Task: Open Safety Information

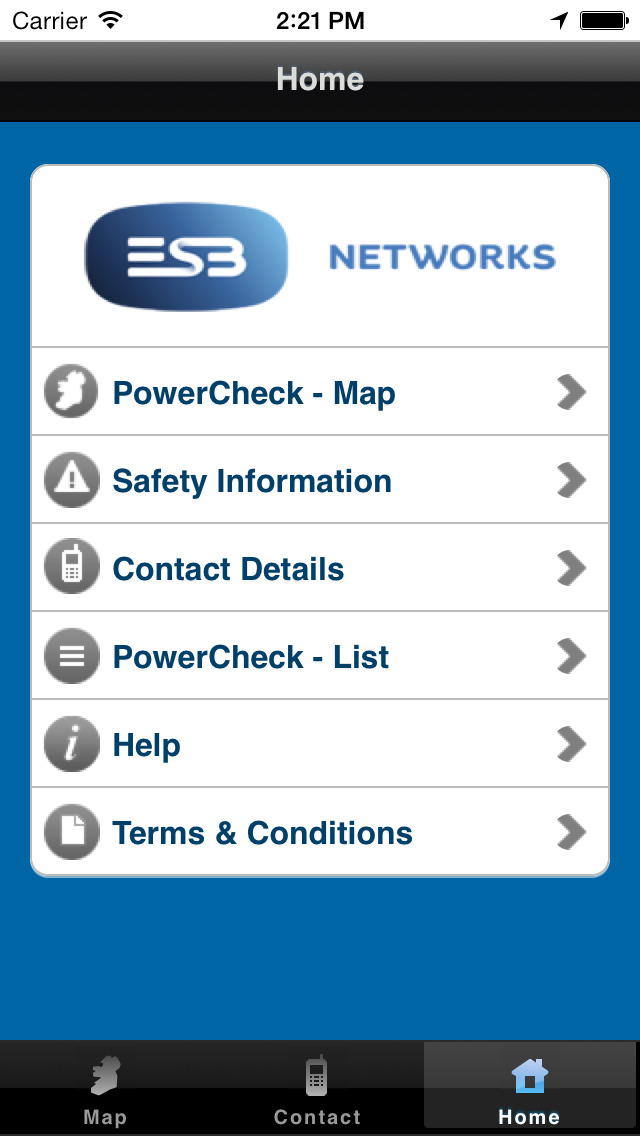Action: pyautogui.click(x=320, y=480)
